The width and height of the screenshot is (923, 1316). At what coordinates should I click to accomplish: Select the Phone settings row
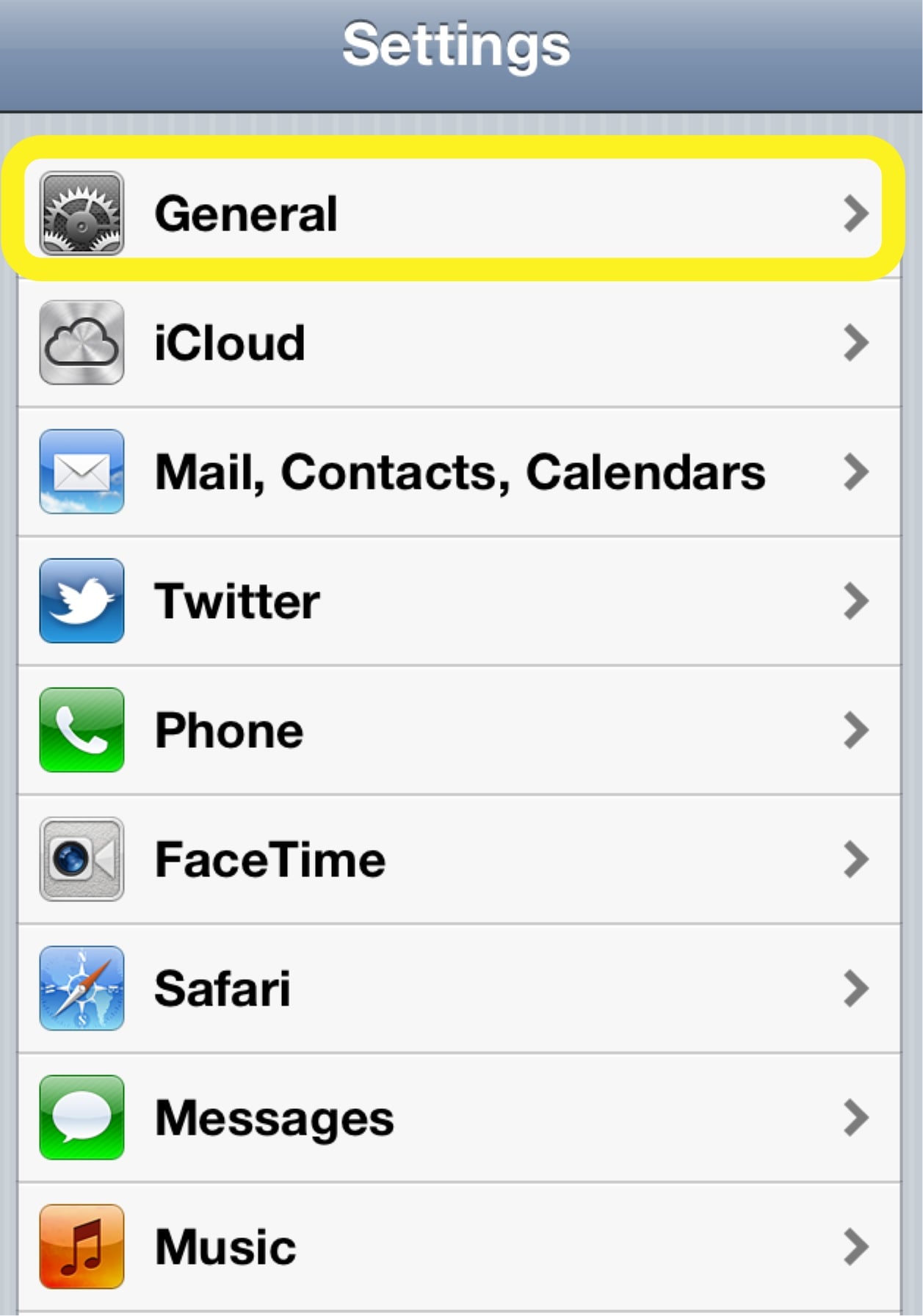pyautogui.click(x=459, y=730)
